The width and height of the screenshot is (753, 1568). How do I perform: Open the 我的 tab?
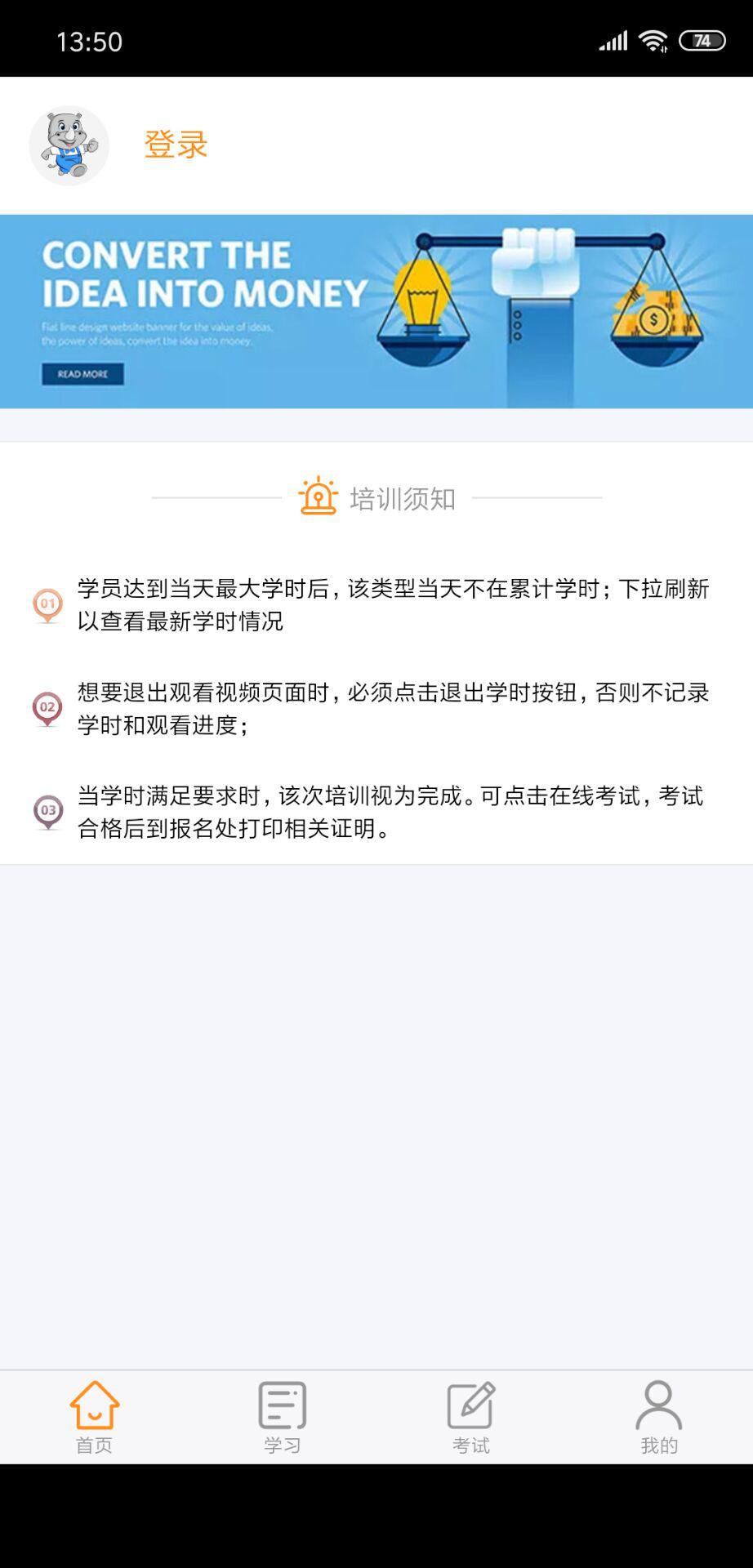pyautogui.click(x=659, y=1417)
